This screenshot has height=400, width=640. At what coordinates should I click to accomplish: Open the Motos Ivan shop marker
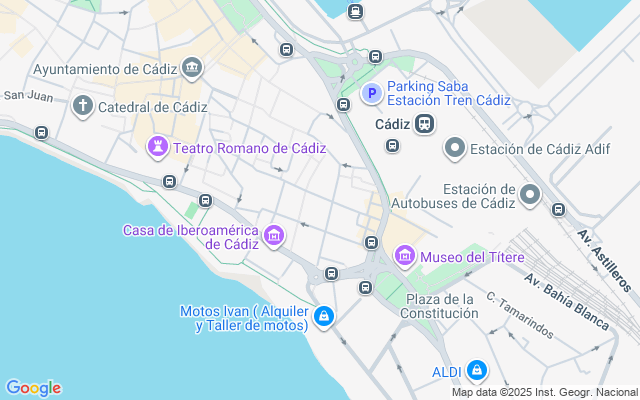[324, 317]
